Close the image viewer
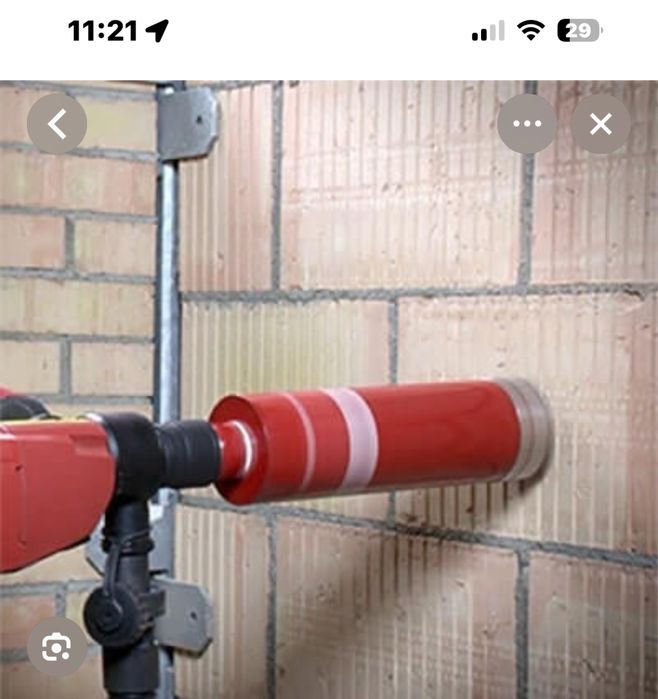The width and height of the screenshot is (658, 699). (600, 124)
